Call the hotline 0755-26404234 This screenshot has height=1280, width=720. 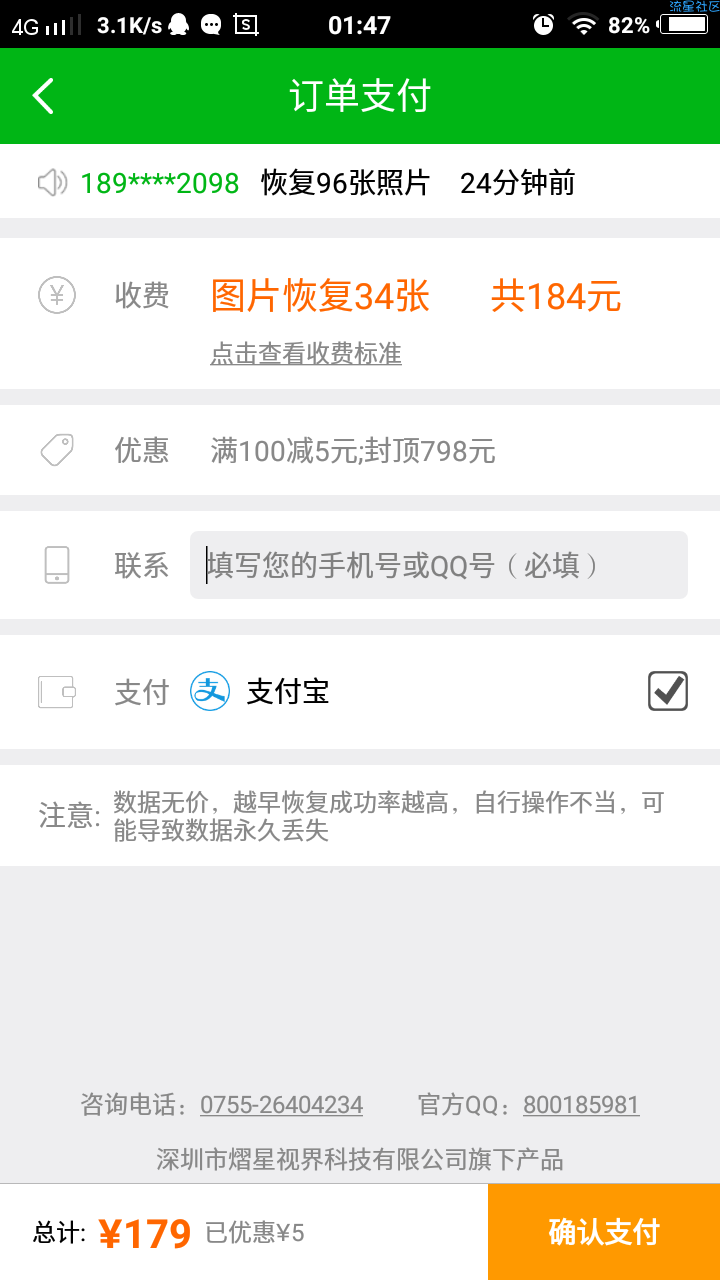pyautogui.click(x=281, y=1105)
